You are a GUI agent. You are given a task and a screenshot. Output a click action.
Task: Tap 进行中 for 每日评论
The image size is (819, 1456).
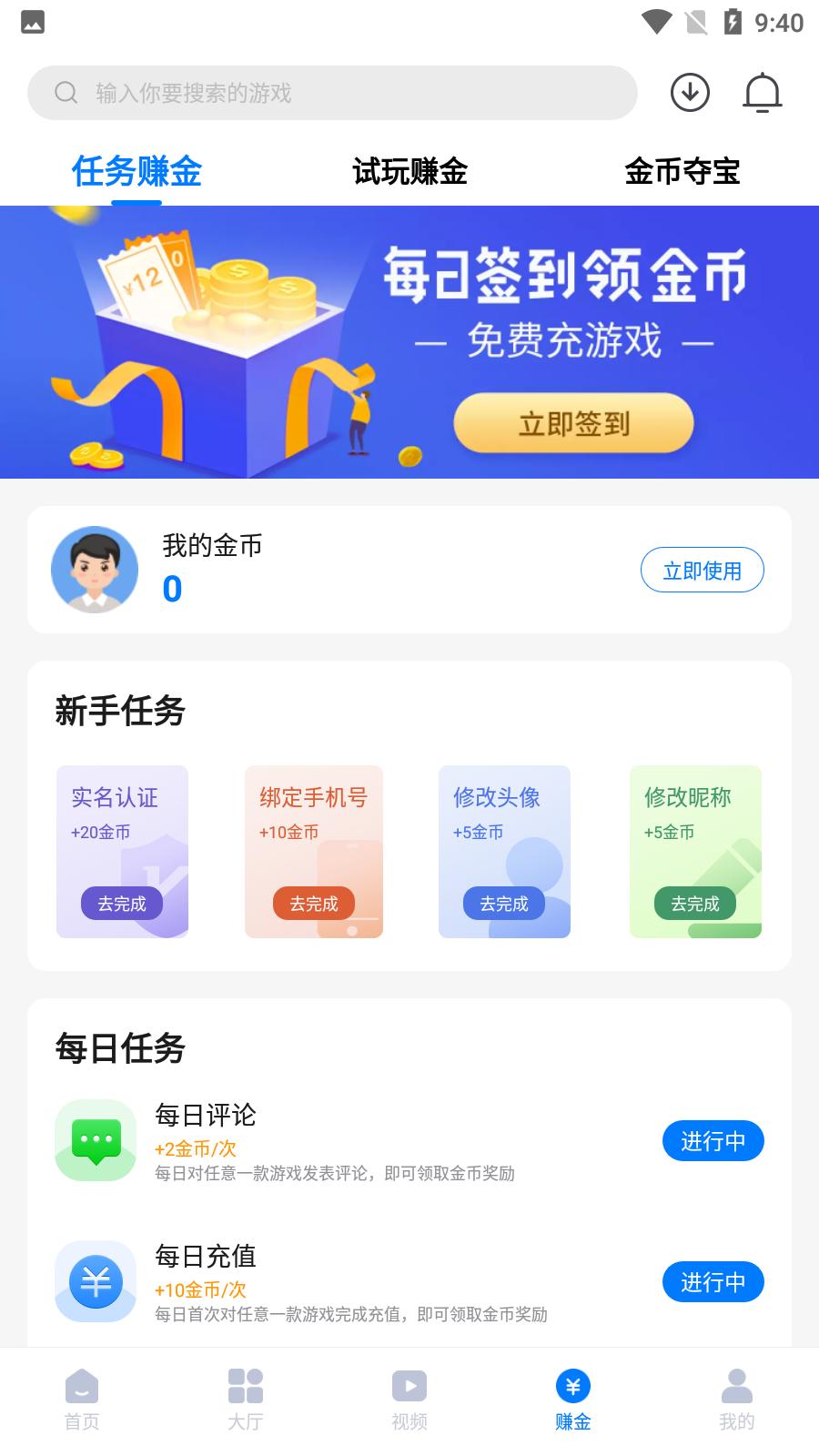click(x=713, y=1141)
